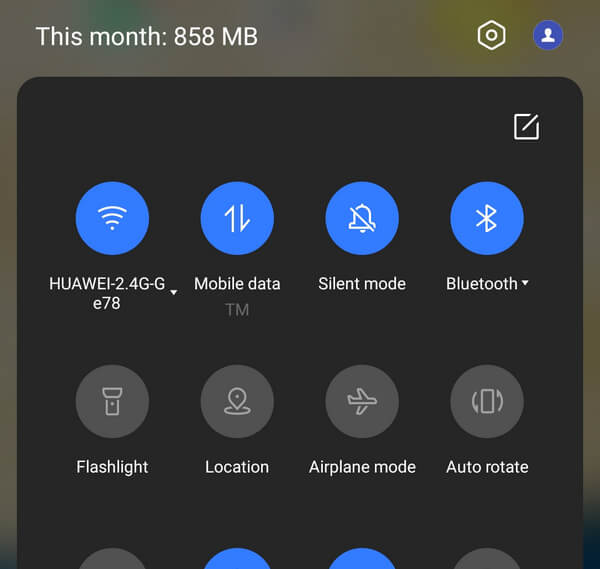This screenshot has height=569, width=600.
Task: Turn off Silent mode
Action: click(362, 220)
